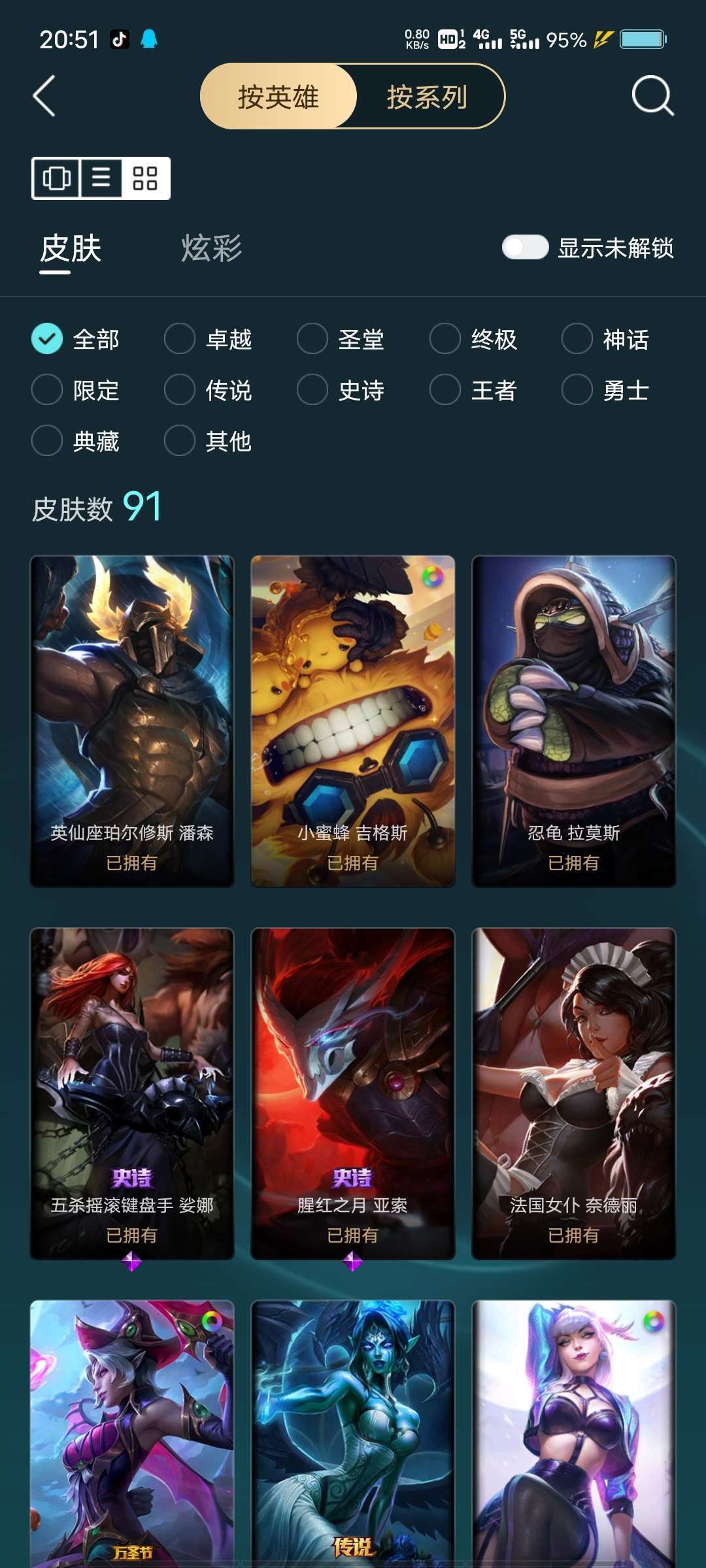Switch to the 按系列 segment

pyautogui.click(x=427, y=97)
